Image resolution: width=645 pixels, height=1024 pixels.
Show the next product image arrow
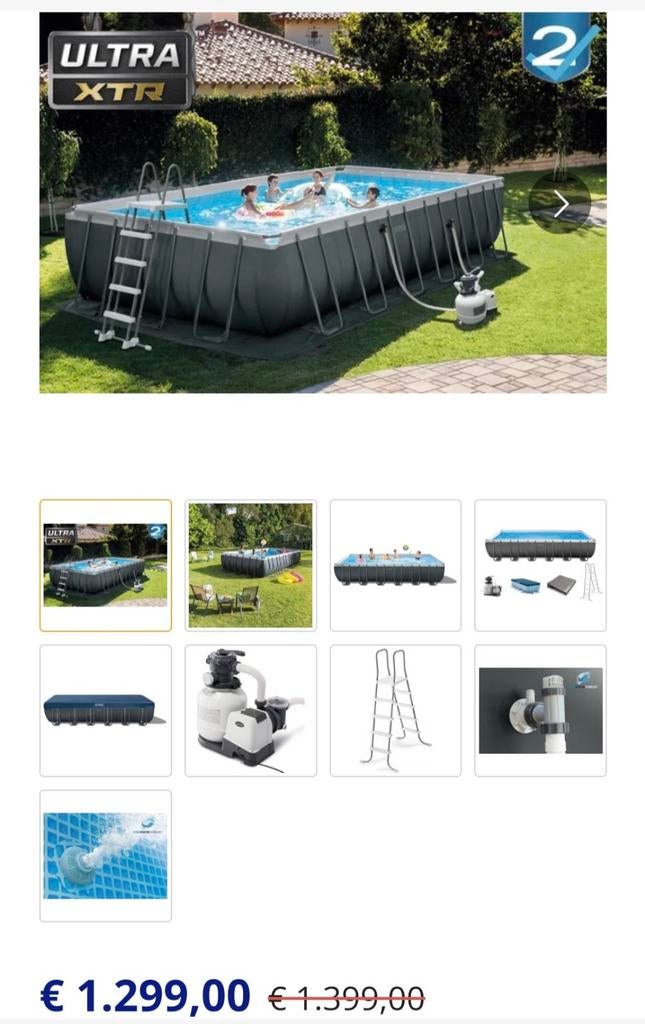[x=559, y=204]
